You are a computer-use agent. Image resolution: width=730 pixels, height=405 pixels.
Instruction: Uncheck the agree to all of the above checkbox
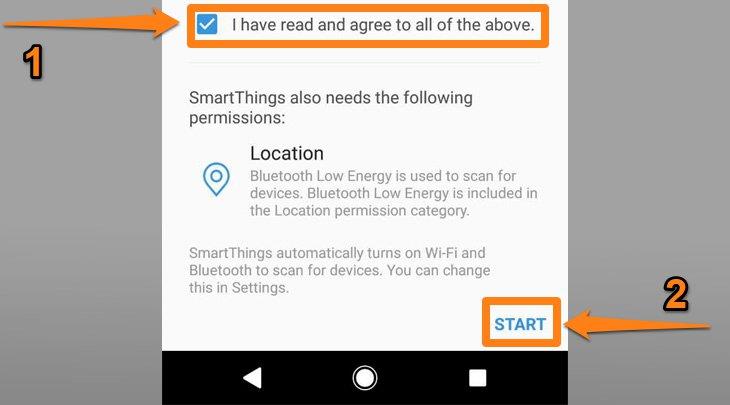tap(208, 24)
